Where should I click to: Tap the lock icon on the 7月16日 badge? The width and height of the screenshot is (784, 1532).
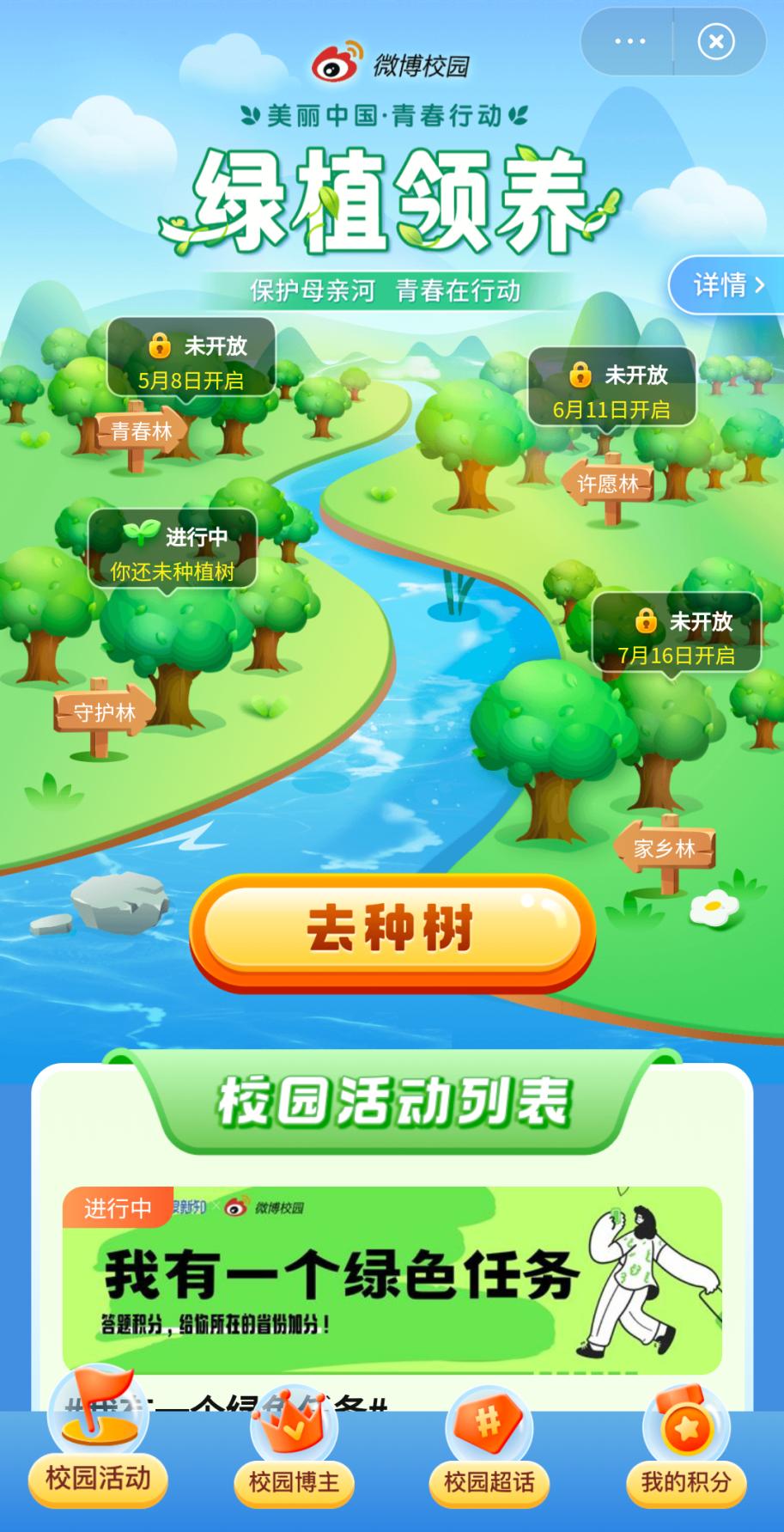click(645, 621)
